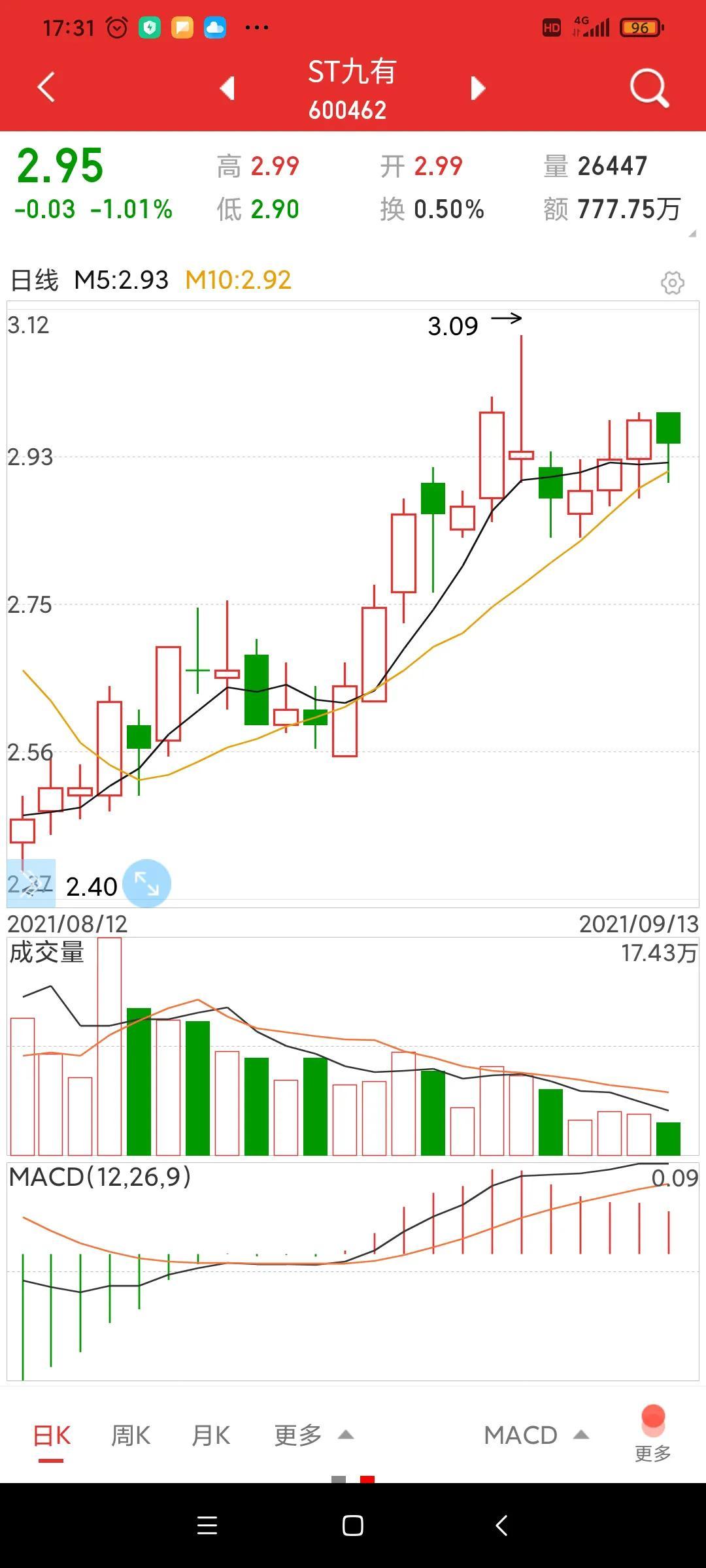Go back using the top-left arrow
Image resolution: width=706 pixels, height=1568 pixels.
(46, 88)
